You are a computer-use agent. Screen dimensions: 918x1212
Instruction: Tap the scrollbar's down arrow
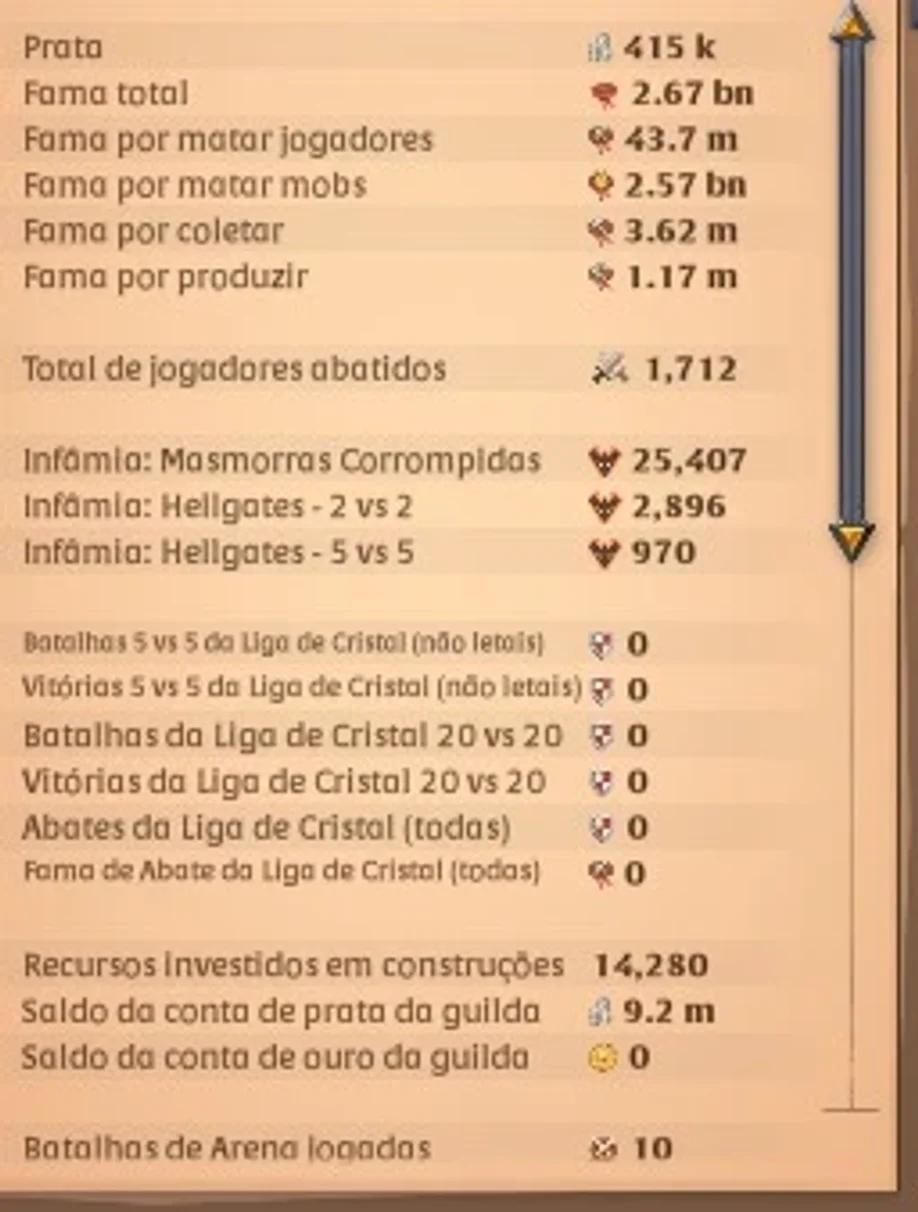[x=852, y=540]
